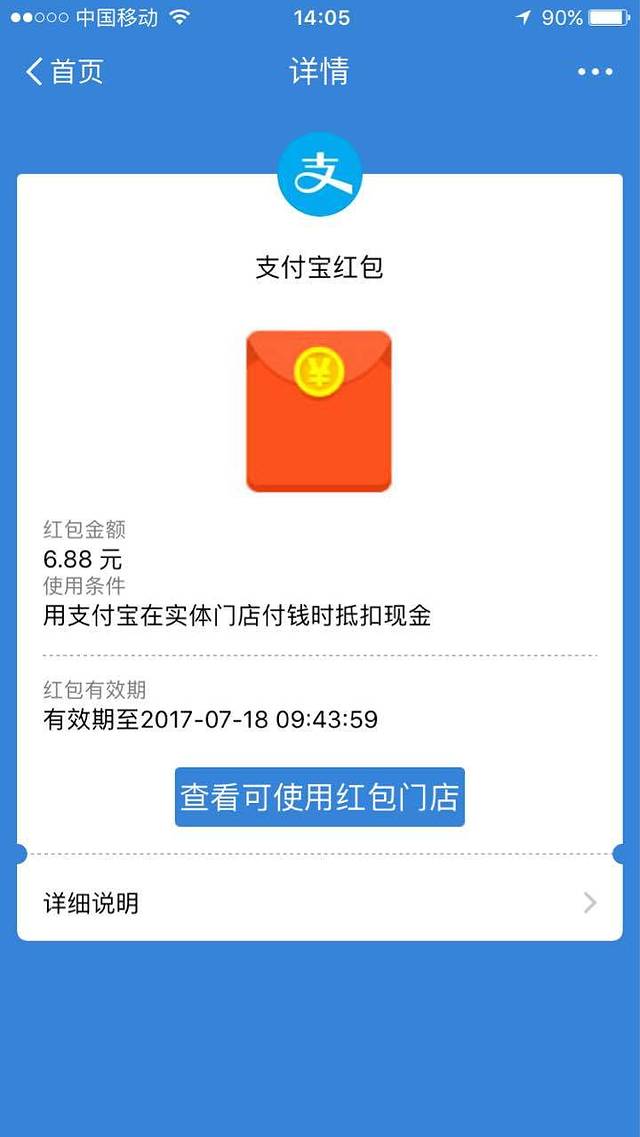Open the 详细说明 row
Viewport: 640px width, 1137px height.
tap(320, 904)
